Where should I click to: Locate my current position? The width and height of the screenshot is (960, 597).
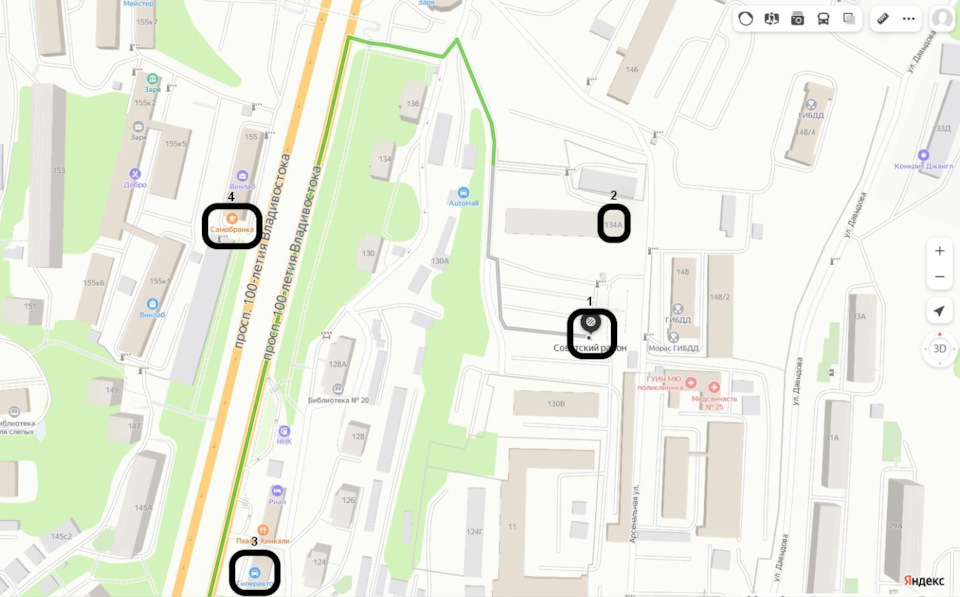pos(939,311)
